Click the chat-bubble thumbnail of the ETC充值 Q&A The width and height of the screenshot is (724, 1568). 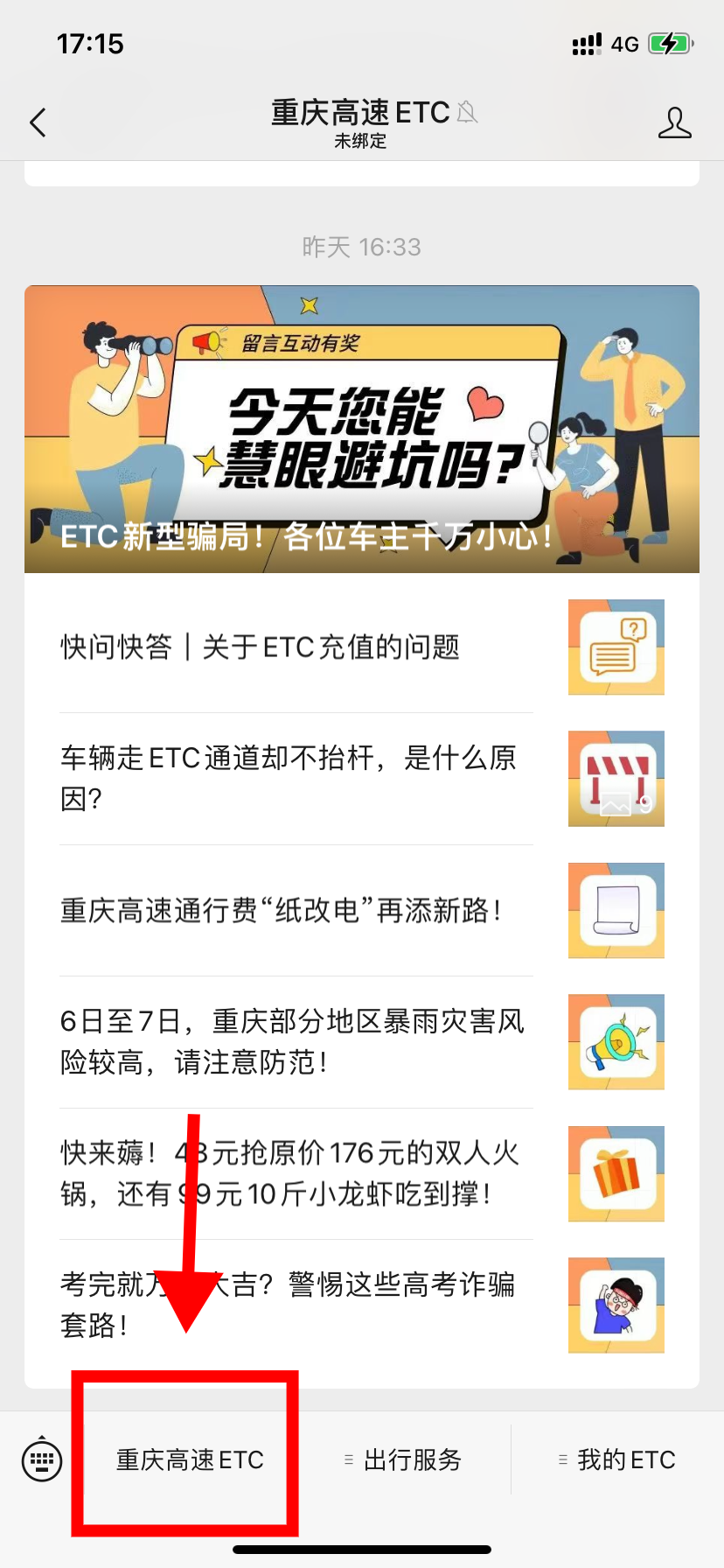click(x=616, y=647)
